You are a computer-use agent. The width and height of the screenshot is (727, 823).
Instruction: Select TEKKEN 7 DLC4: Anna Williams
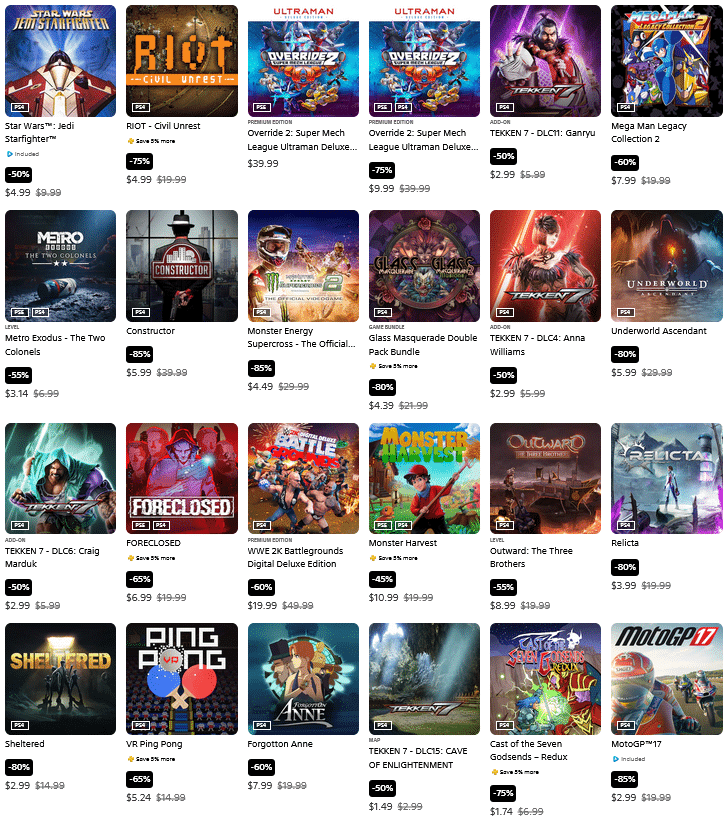tap(545, 265)
